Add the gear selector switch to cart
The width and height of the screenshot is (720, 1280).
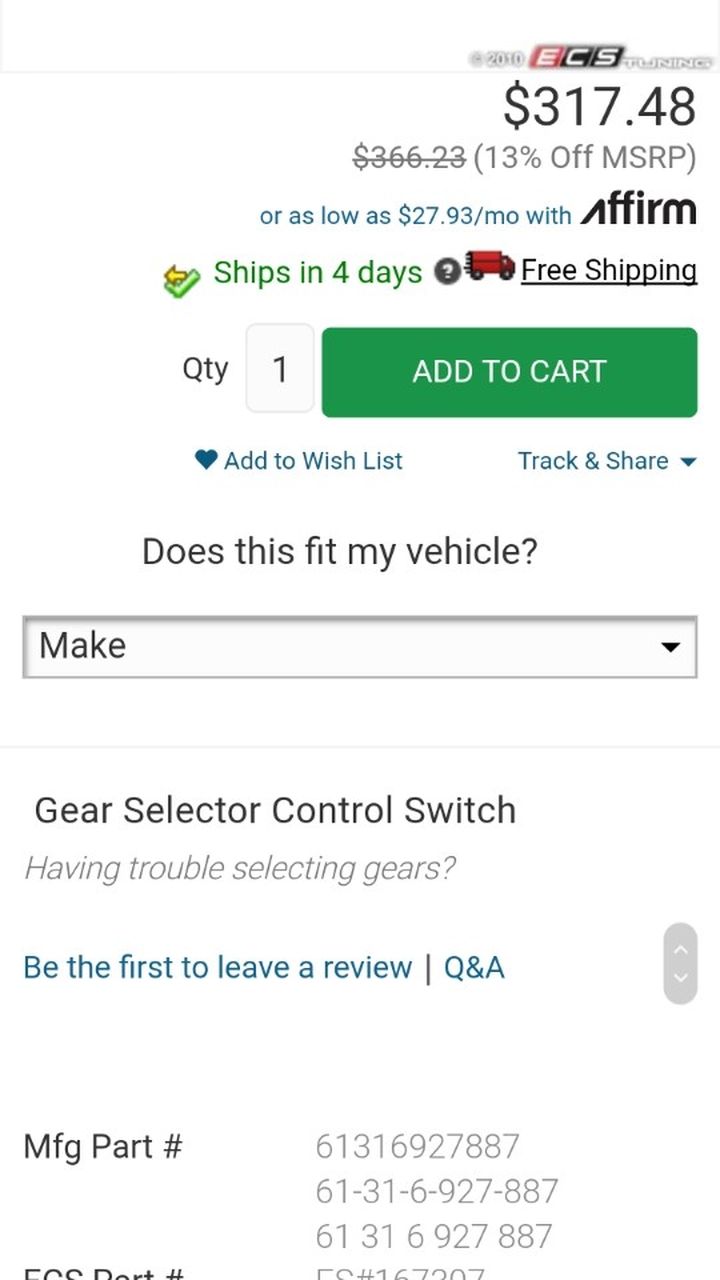pyautogui.click(x=509, y=371)
